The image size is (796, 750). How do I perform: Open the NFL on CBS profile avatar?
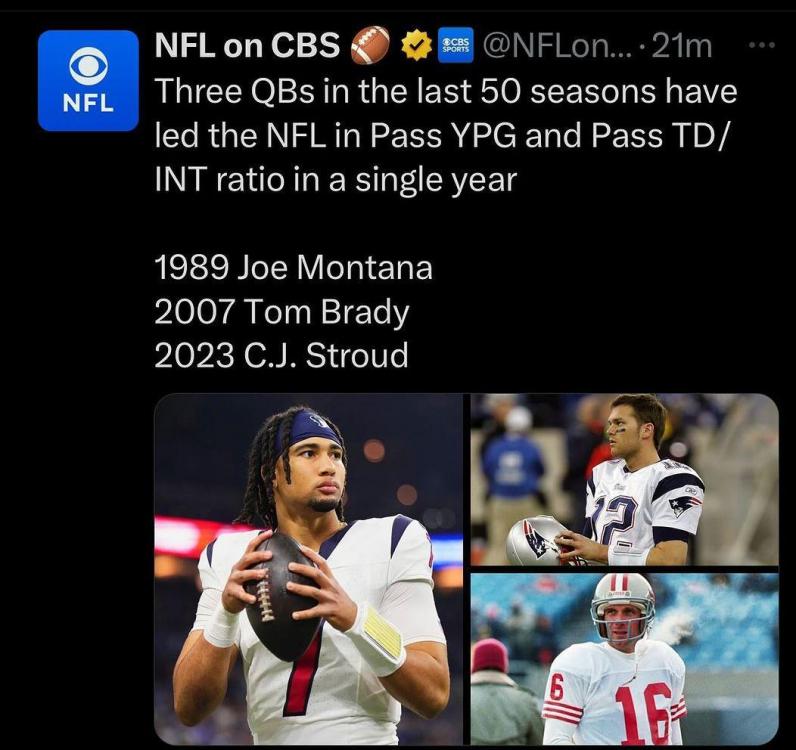(88, 80)
